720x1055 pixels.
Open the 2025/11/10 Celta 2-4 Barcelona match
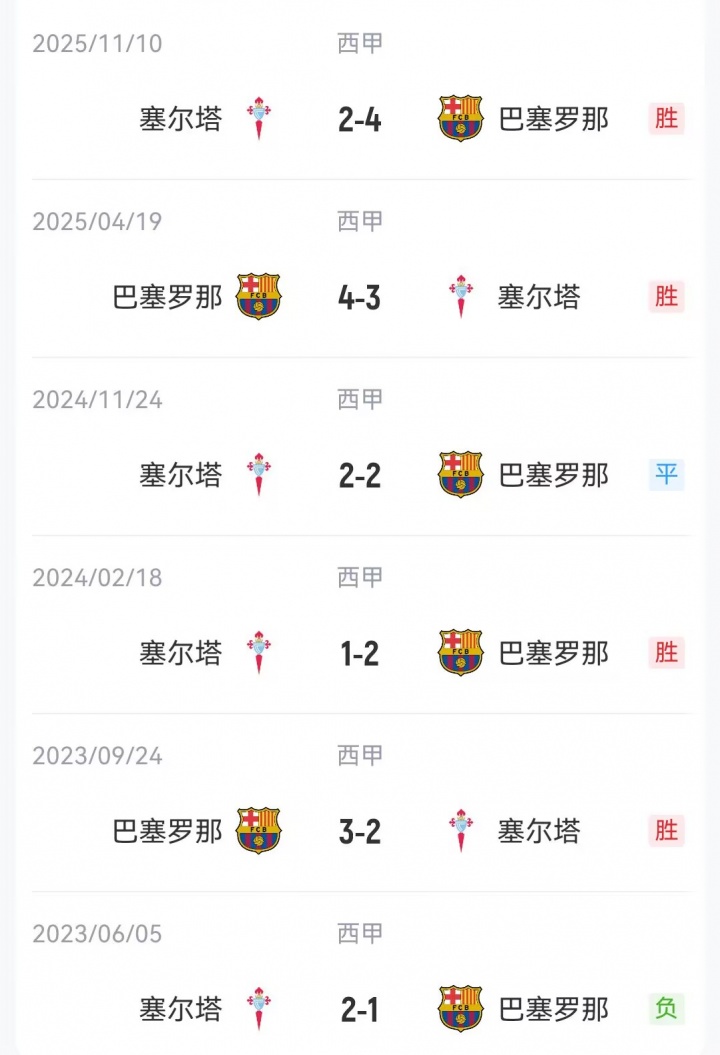(x=360, y=120)
